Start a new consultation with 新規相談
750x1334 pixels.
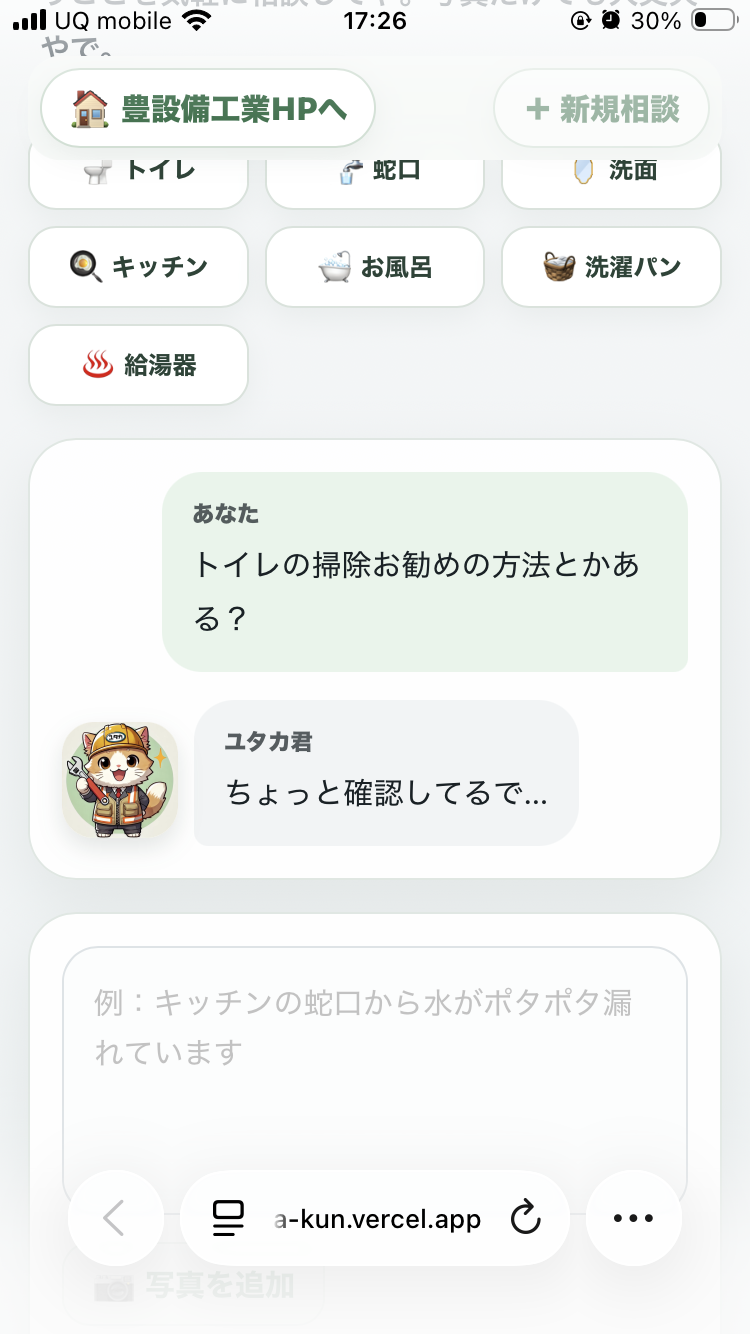[602, 108]
